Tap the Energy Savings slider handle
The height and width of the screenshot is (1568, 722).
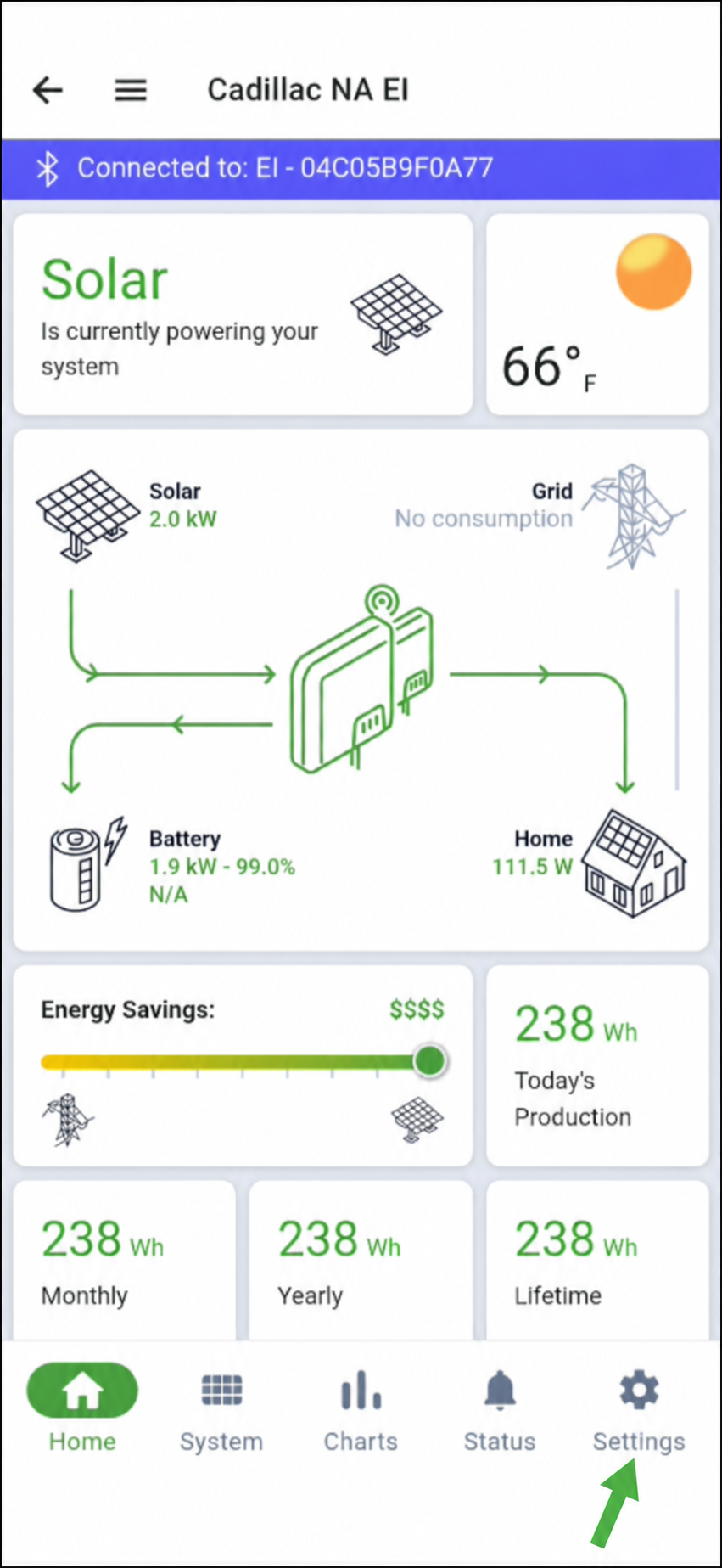[x=430, y=1060]
